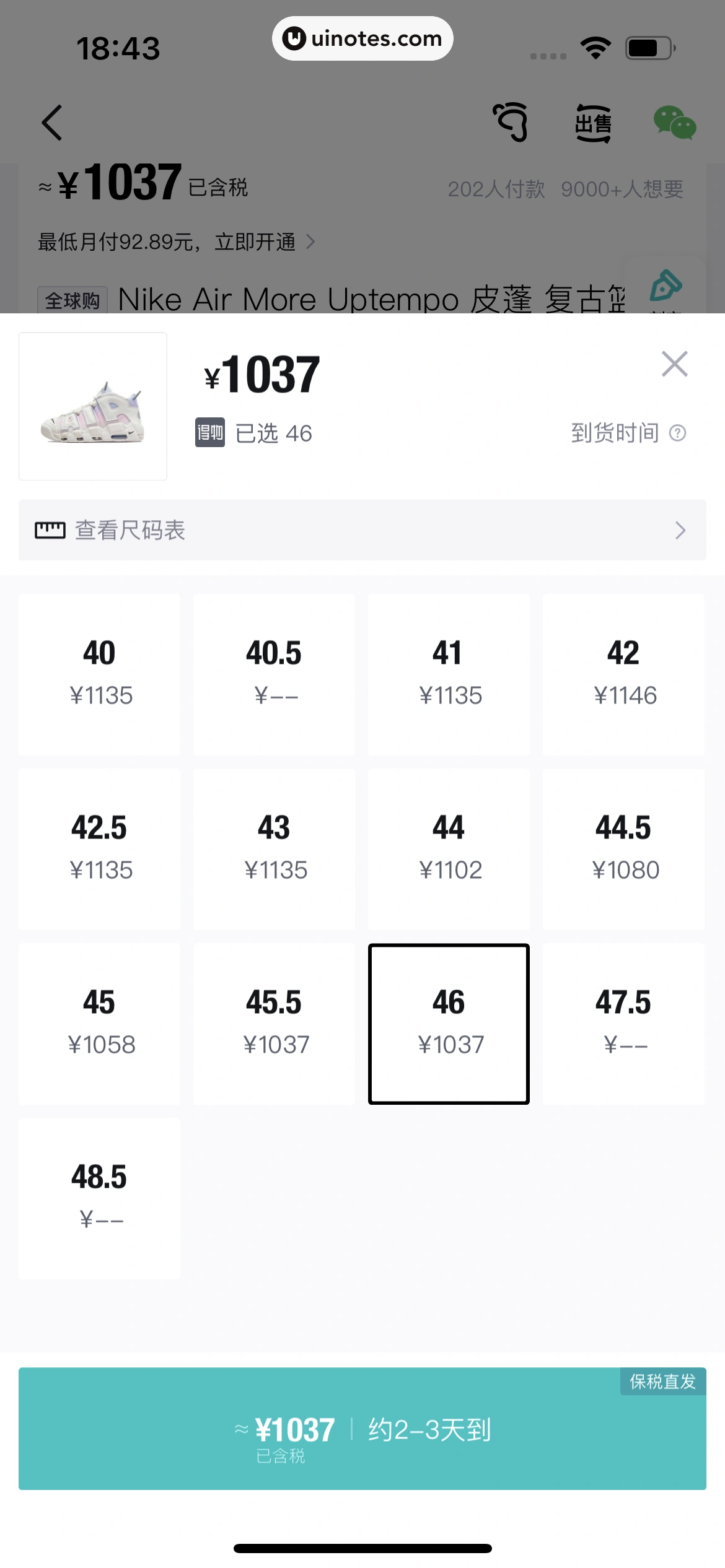Tap the ruler icon beside 查看尺码表
The image size is (725, 1568).
click(51, 530)
